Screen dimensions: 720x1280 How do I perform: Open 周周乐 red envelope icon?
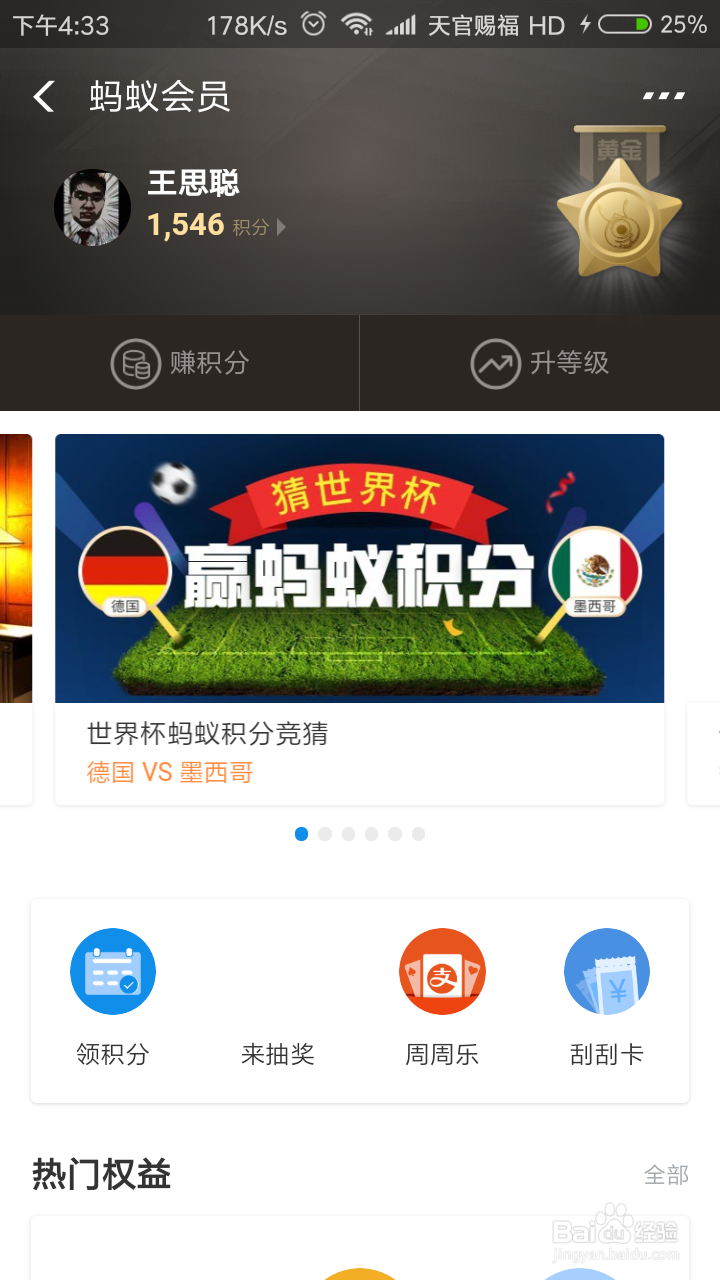tap(442, 971)
